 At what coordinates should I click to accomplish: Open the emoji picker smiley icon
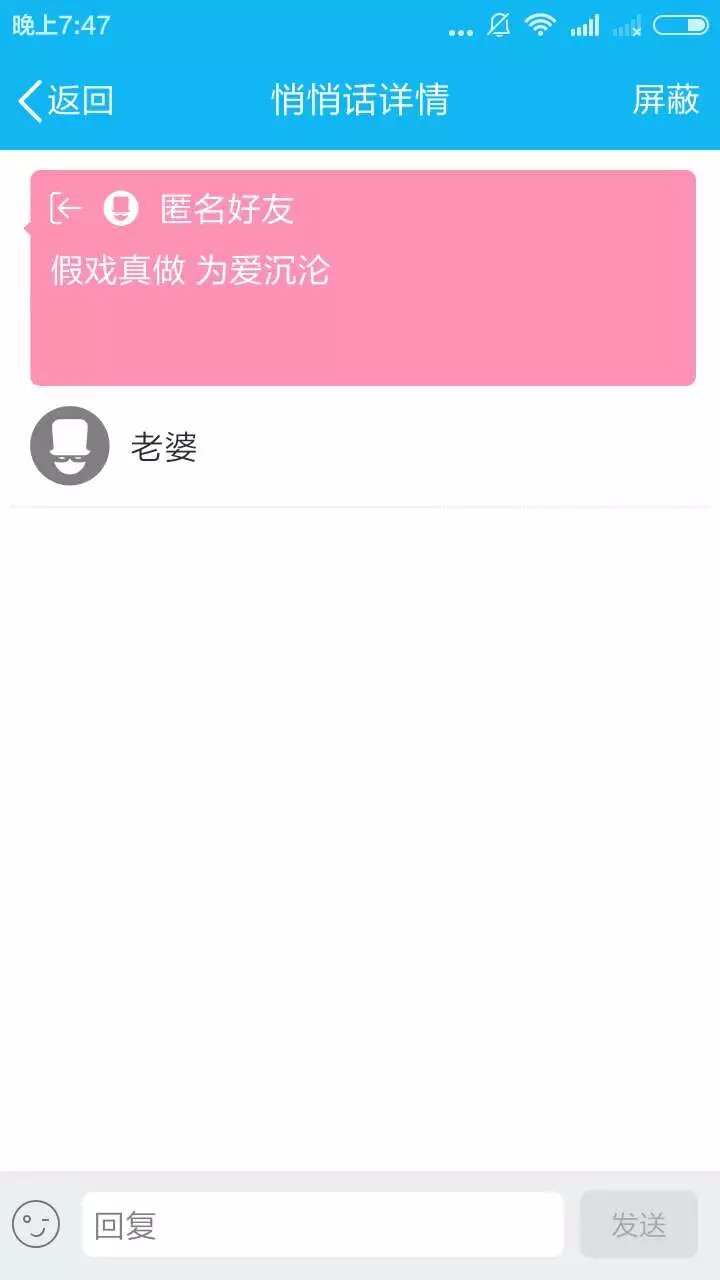click(36, 1224)
